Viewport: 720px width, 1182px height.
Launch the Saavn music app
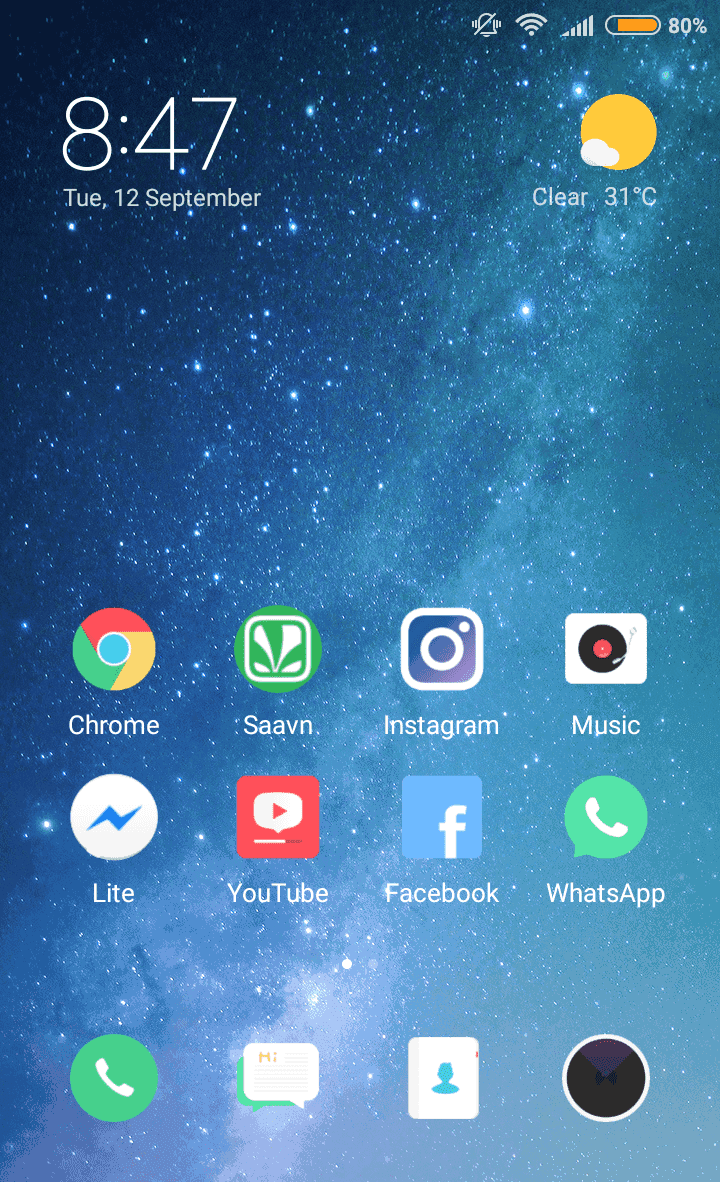pos(277,649)
